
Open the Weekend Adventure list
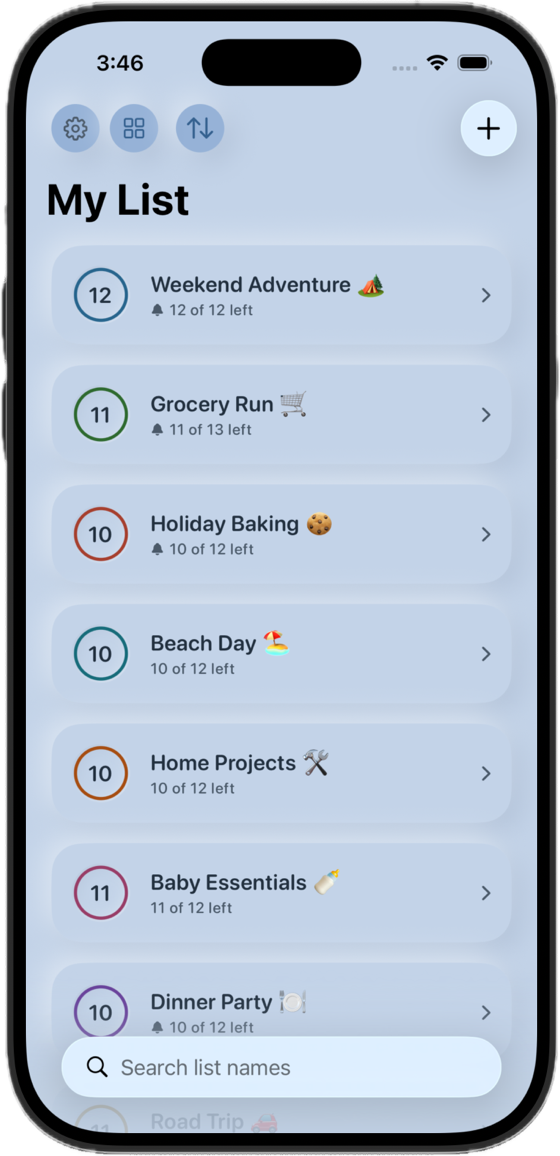pyautogui.click(x=281, y=295)
